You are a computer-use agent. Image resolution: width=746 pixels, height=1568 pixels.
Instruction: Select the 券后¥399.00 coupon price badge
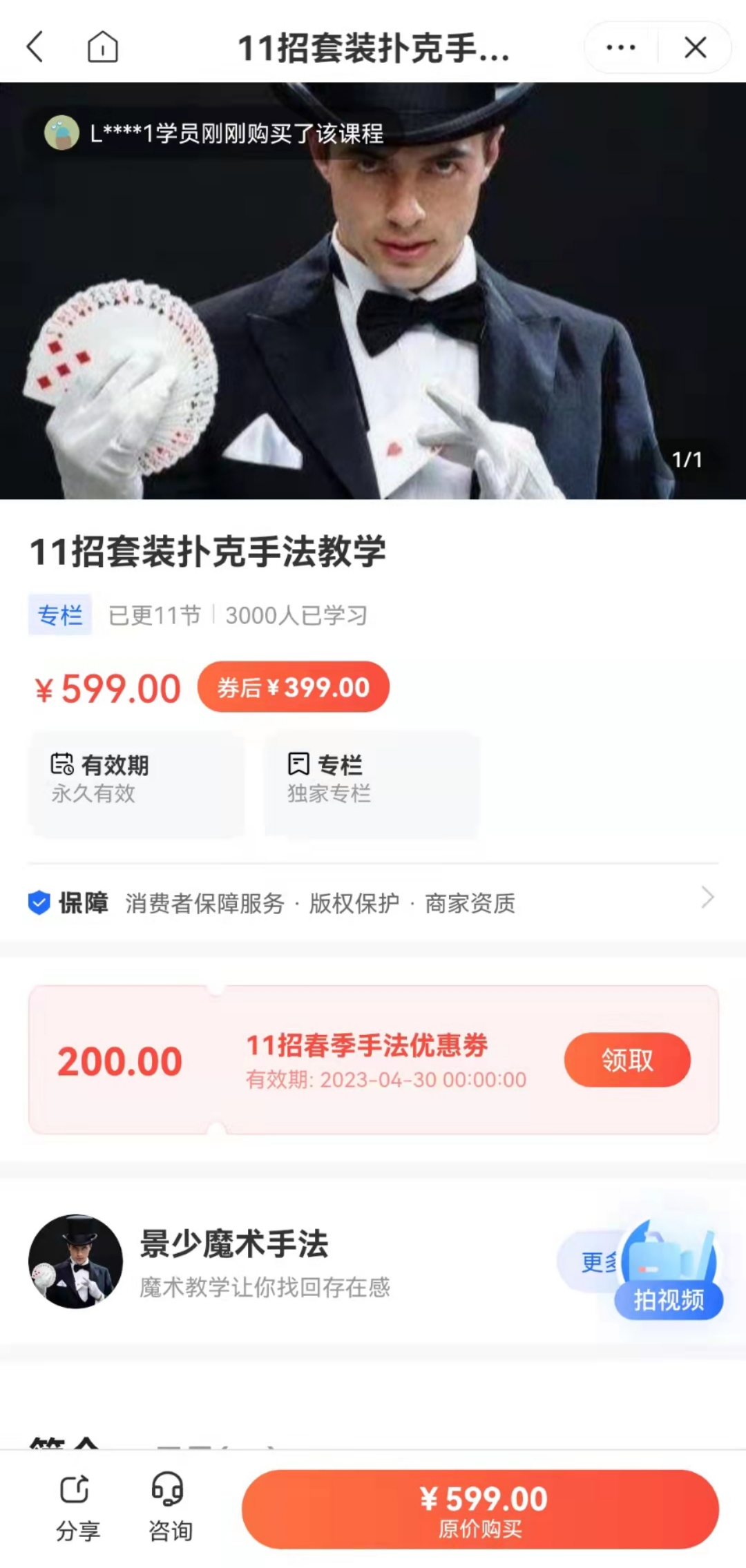pyautogui.click(x=293, y=686)
